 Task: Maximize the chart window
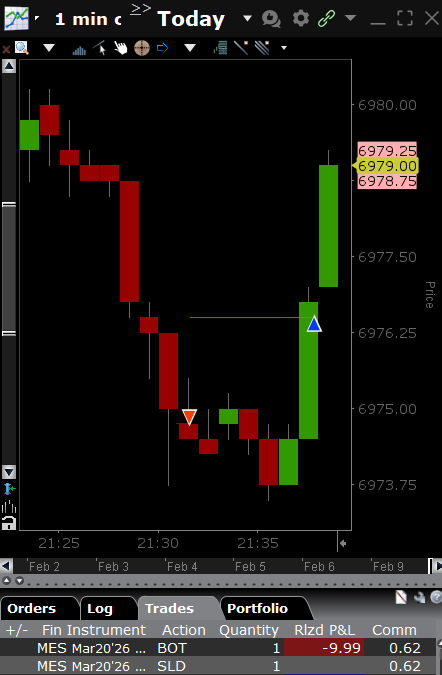(405, 19)
